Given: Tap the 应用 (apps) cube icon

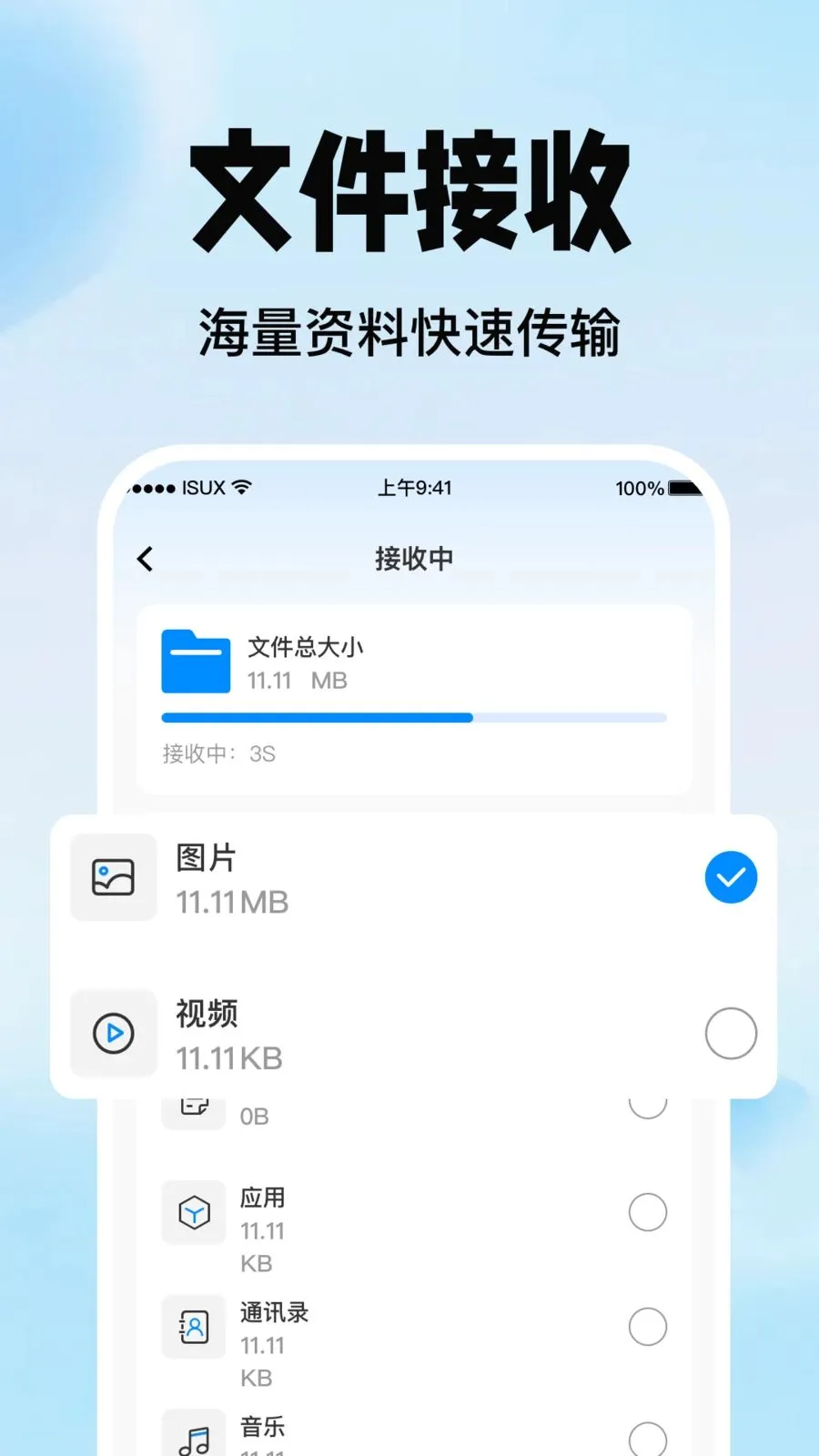Looking at the screenshot, I should click(193, 1212).
